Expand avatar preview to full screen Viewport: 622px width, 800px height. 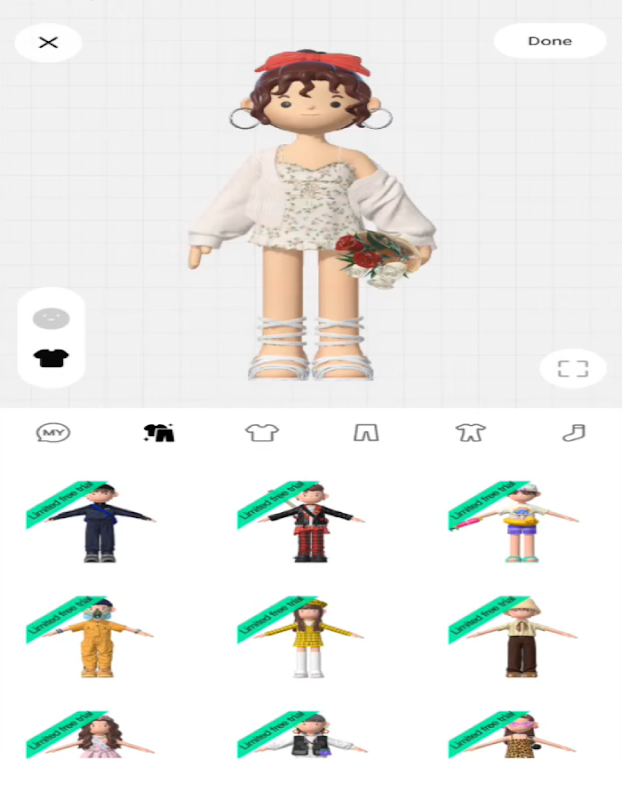coord(573,368)
